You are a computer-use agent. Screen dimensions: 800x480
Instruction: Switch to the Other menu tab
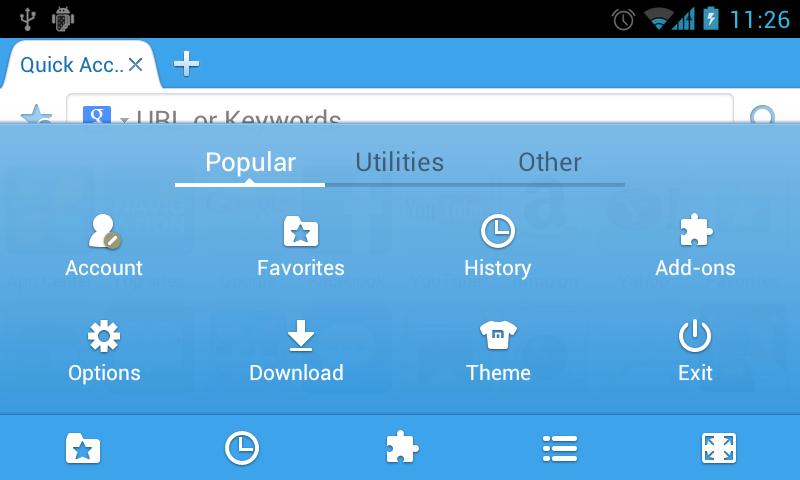pyautogui.click(x=549, y=162)
